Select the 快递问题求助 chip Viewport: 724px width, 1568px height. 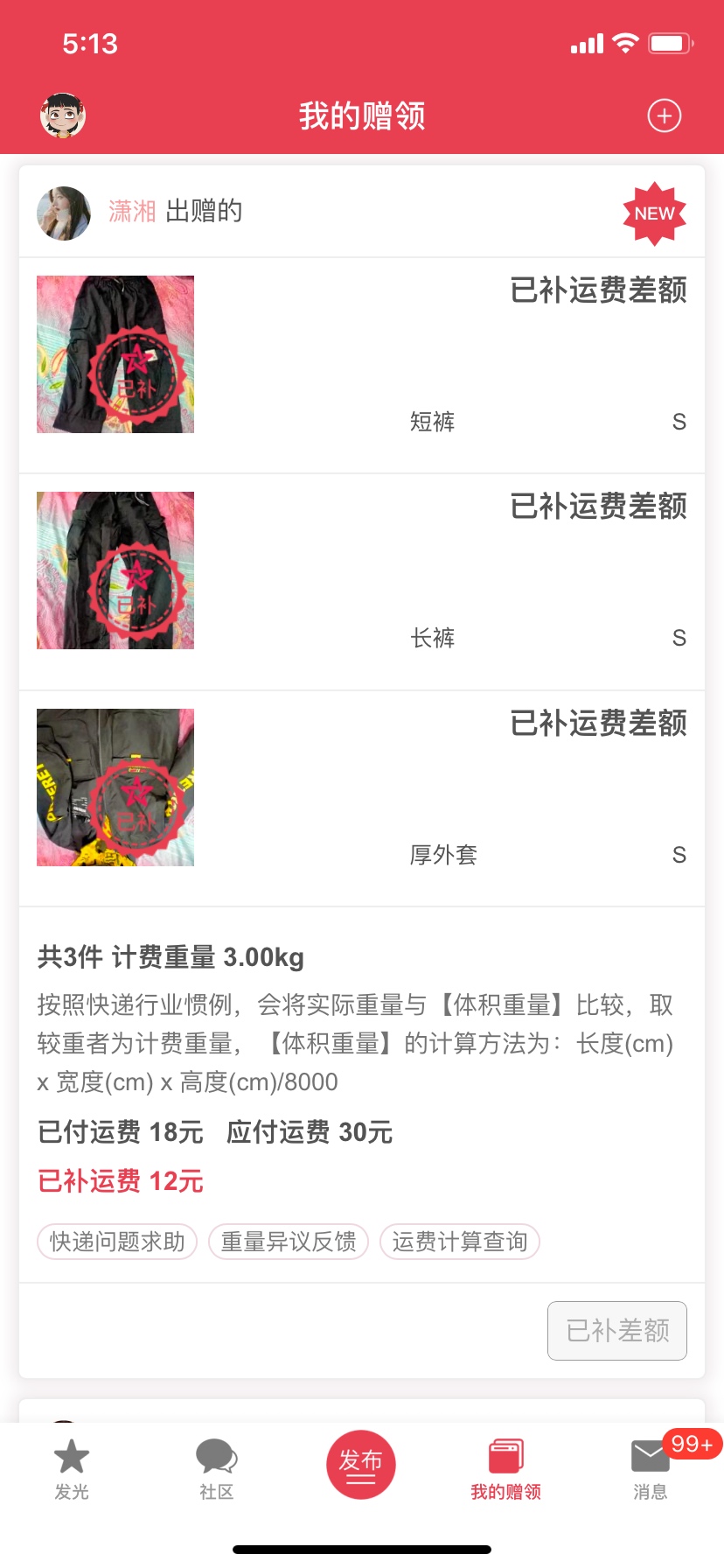coord(117,1242)
